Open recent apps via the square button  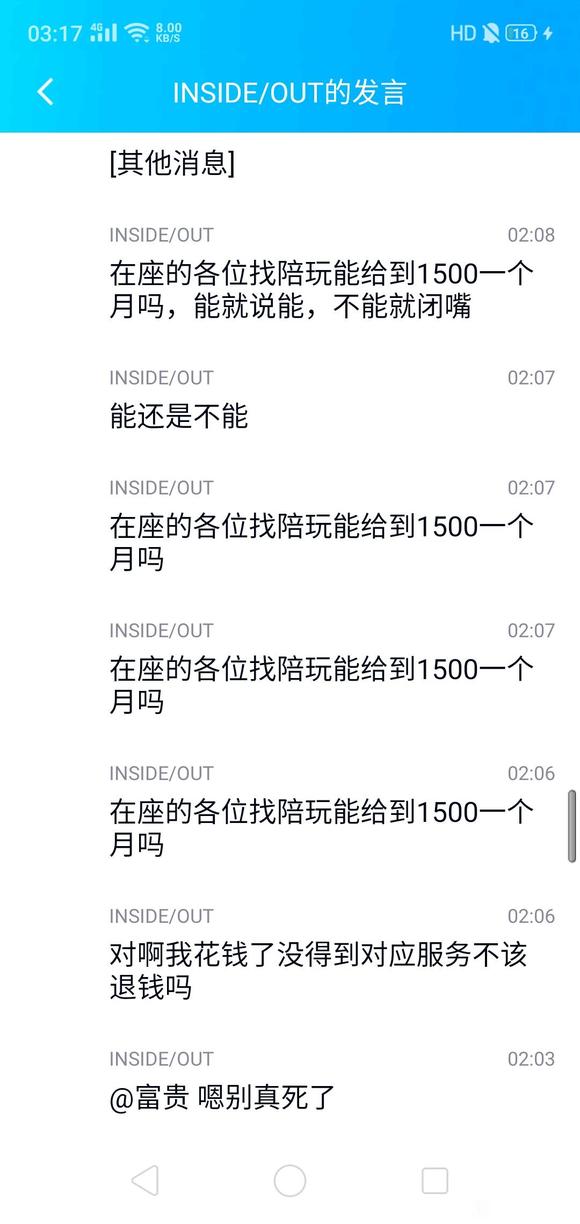pyautogui.click(x=435, y=1181)
